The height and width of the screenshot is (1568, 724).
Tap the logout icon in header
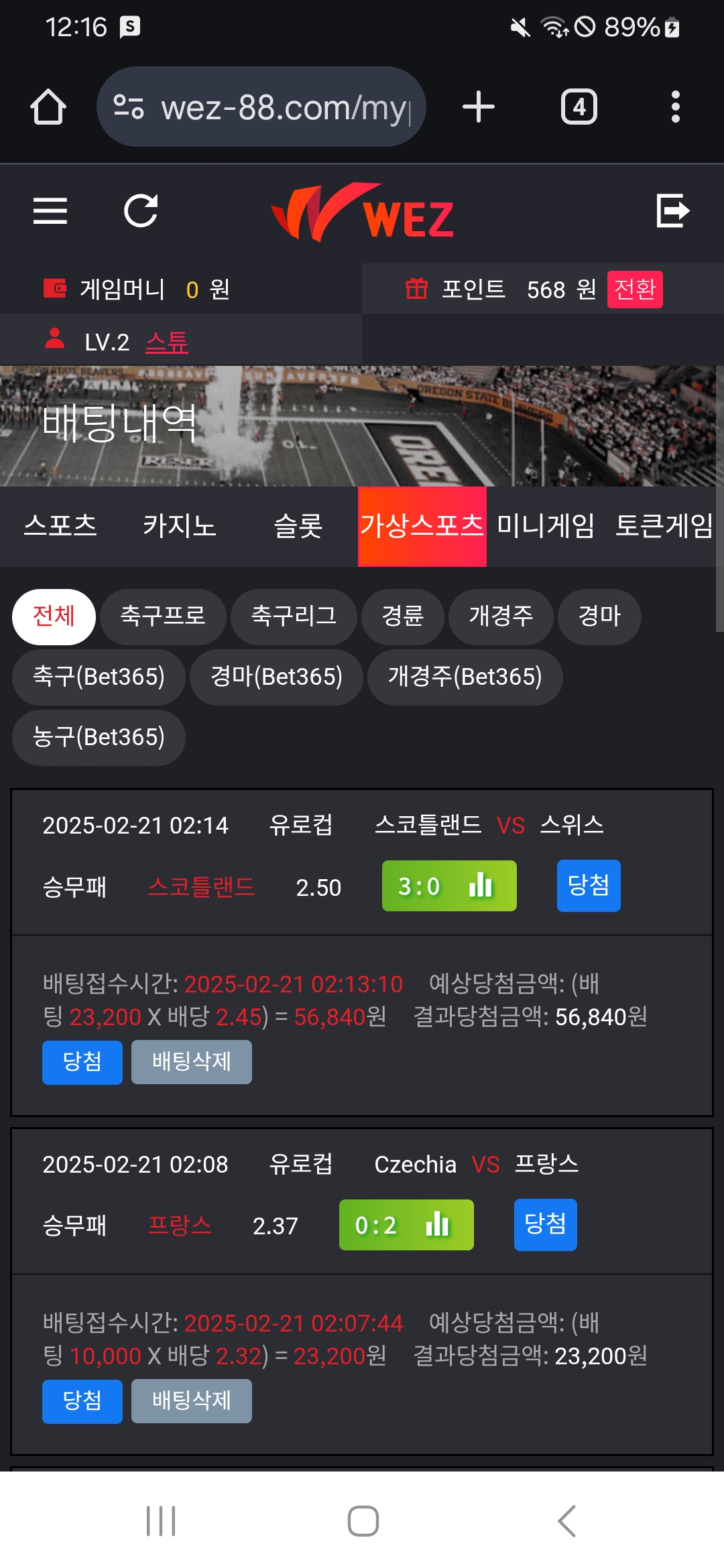[x=672, y=211]
